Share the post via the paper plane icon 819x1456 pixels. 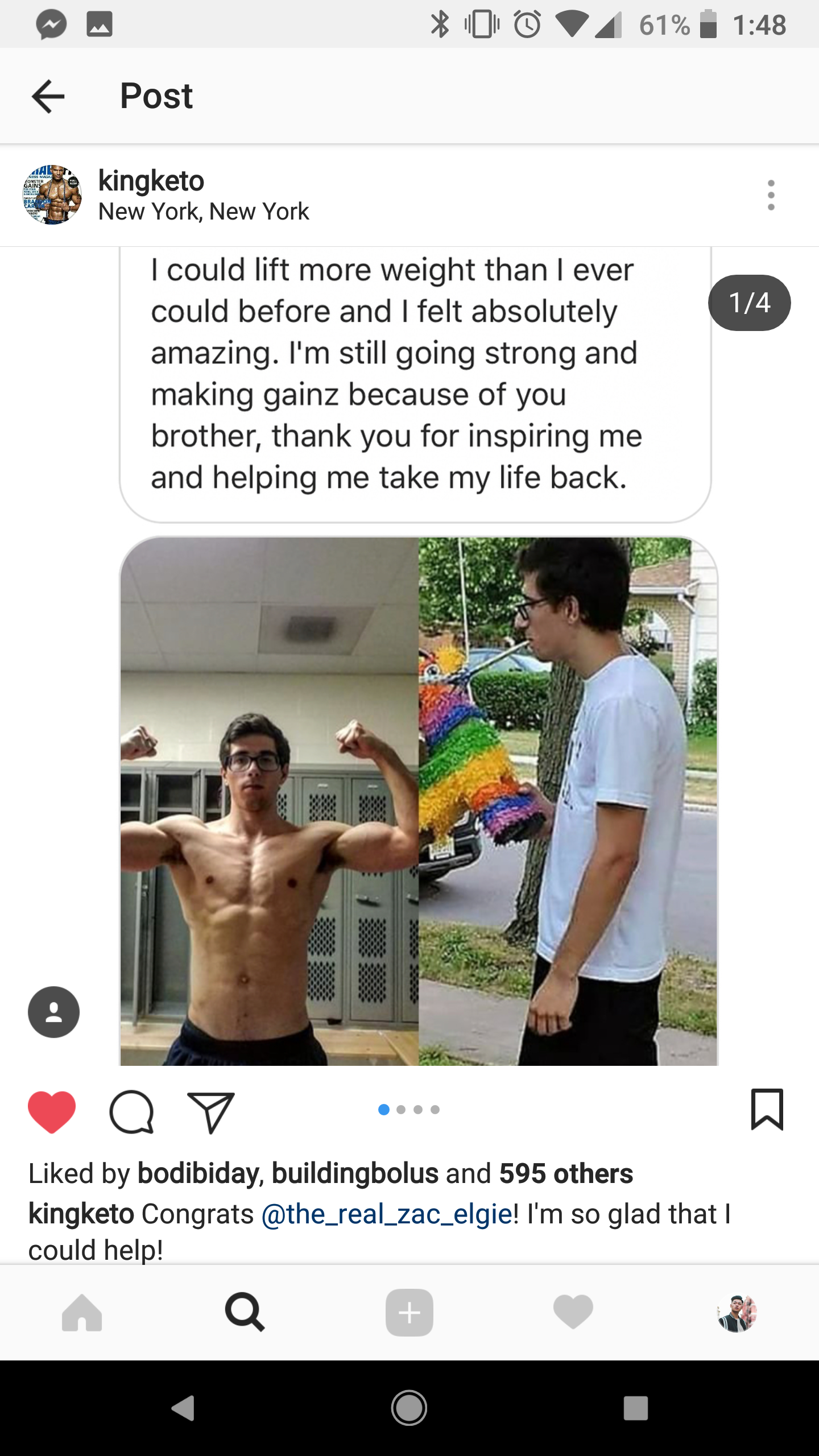click(211, 1111)
